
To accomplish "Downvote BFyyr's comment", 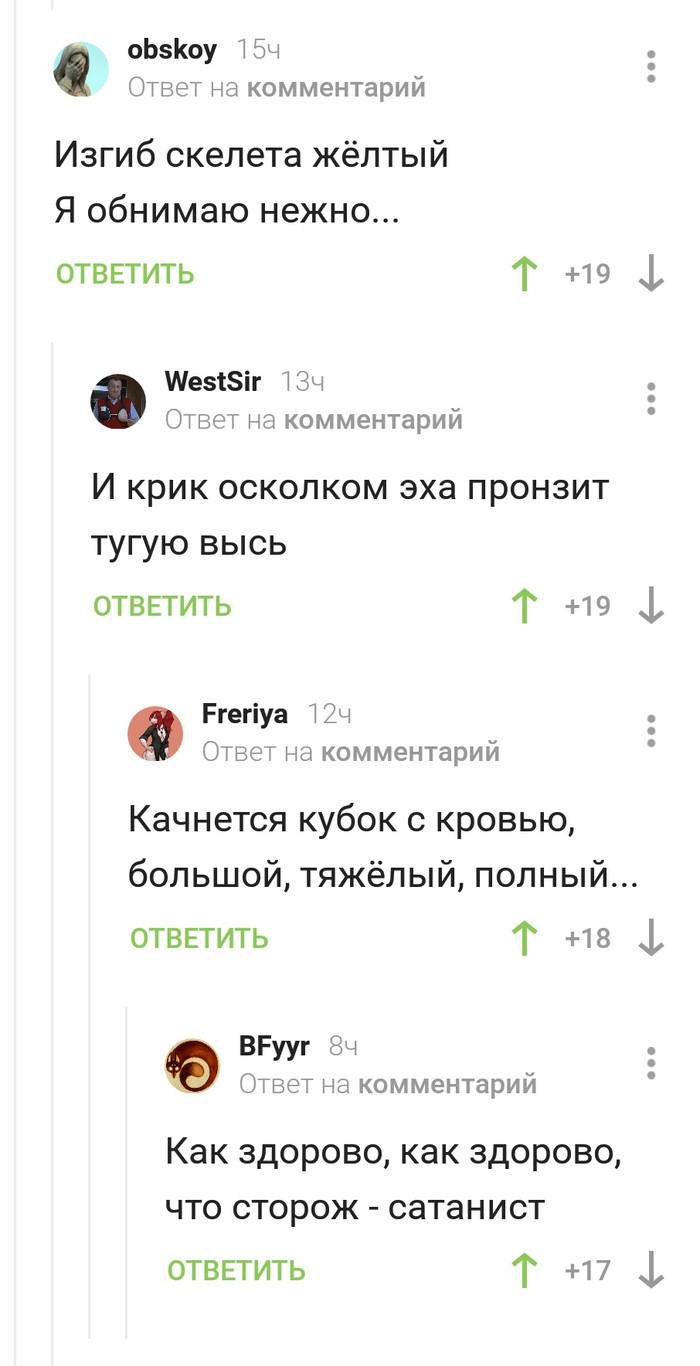I will (x=651, y=1271).
